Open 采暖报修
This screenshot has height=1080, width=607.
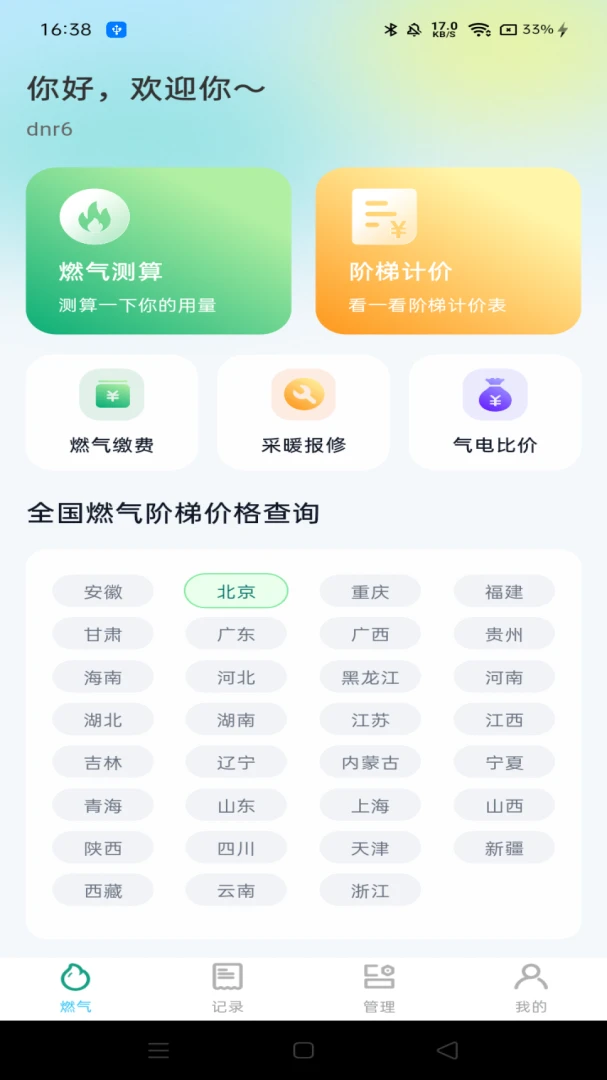click(303, 413)
